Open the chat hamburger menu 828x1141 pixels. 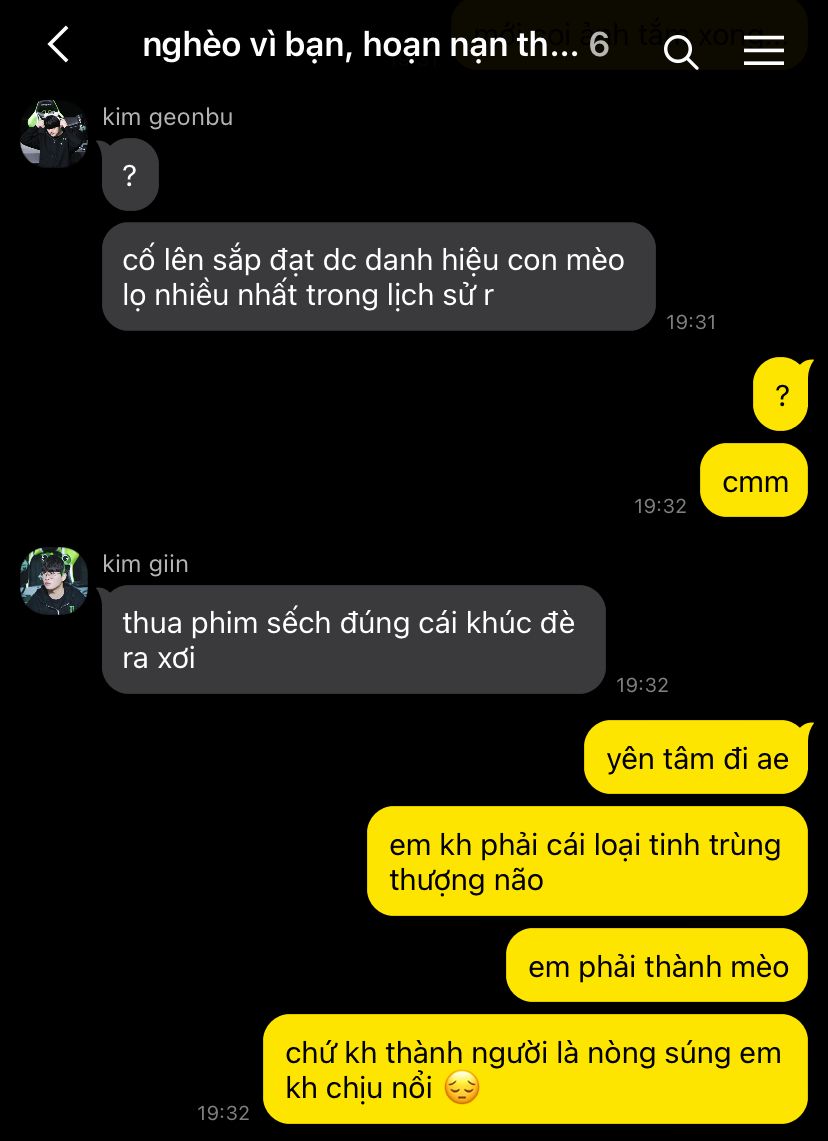pyautogui.click(x=763, y=50)
